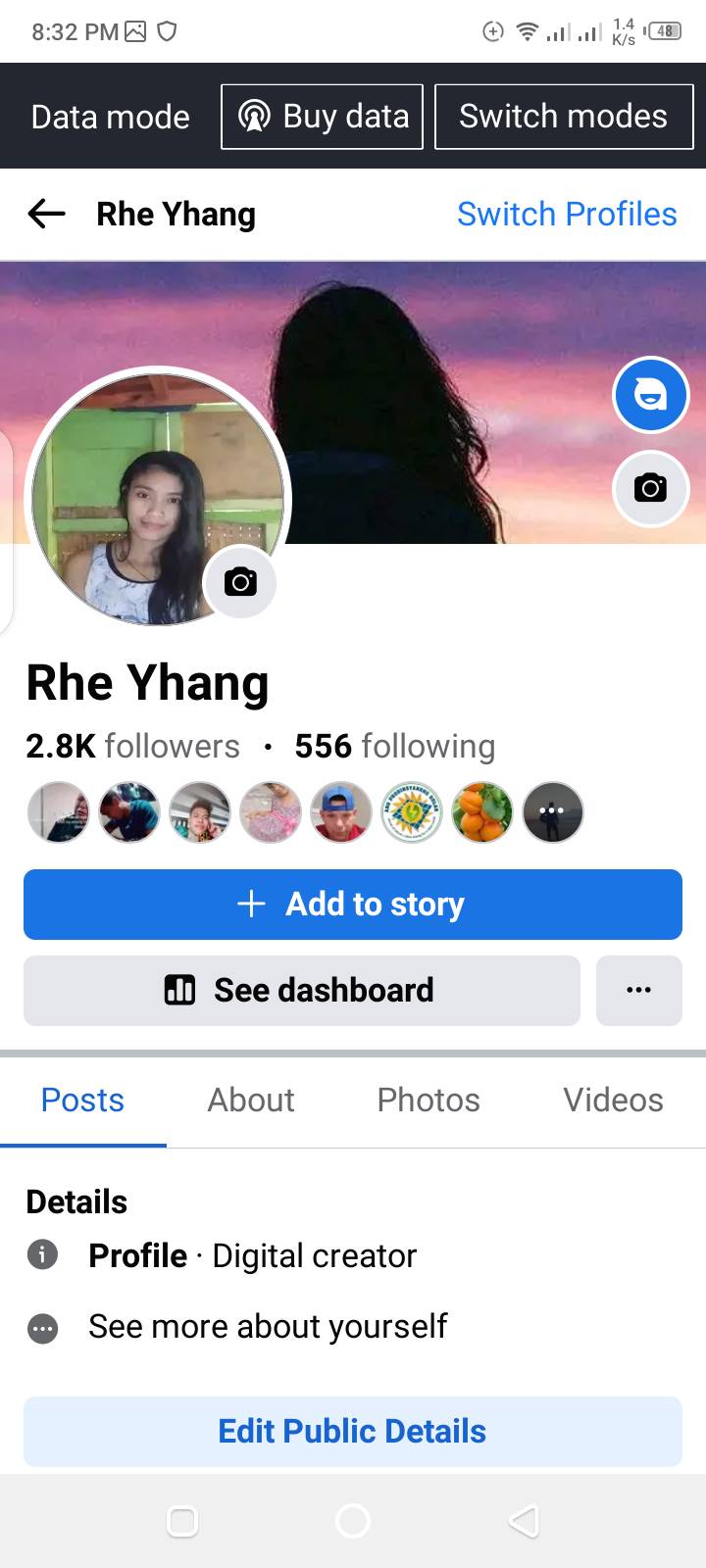Switch to the About tab
Viewport: 706px width, 1568px height.
tap(251, 1100)
